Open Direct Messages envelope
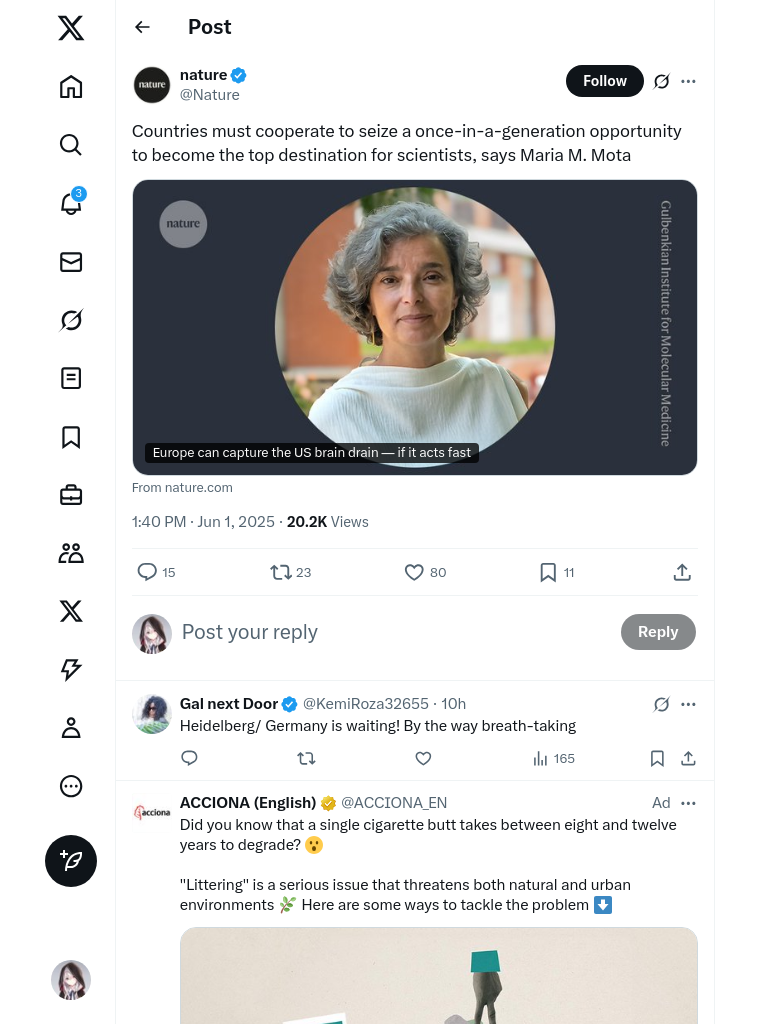This screenshot has width=768, height=1024. tap(71, 262)
